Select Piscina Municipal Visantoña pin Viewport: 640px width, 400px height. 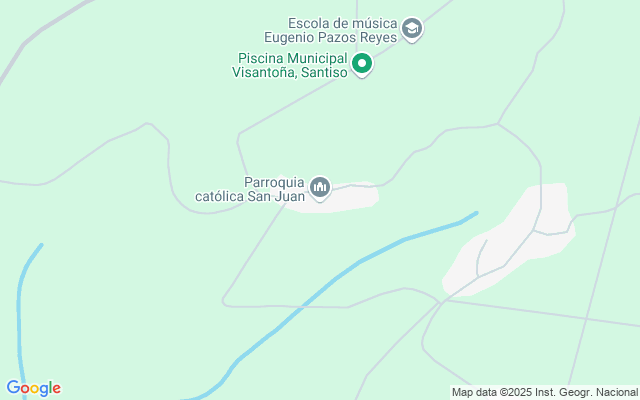click(x=363, y=65)
